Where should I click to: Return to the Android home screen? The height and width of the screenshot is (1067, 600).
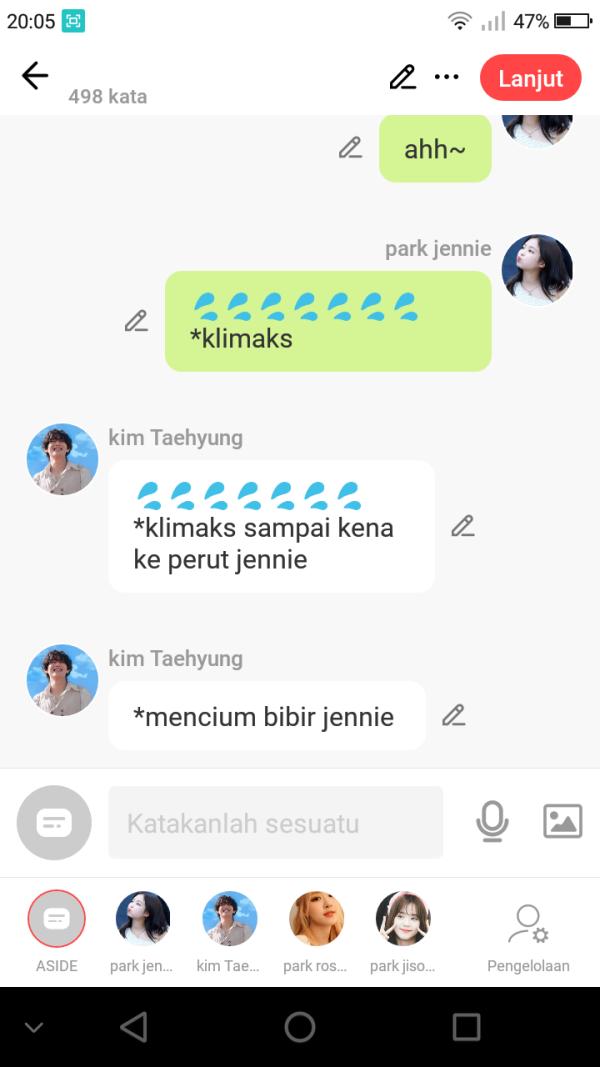(300, 1027)
